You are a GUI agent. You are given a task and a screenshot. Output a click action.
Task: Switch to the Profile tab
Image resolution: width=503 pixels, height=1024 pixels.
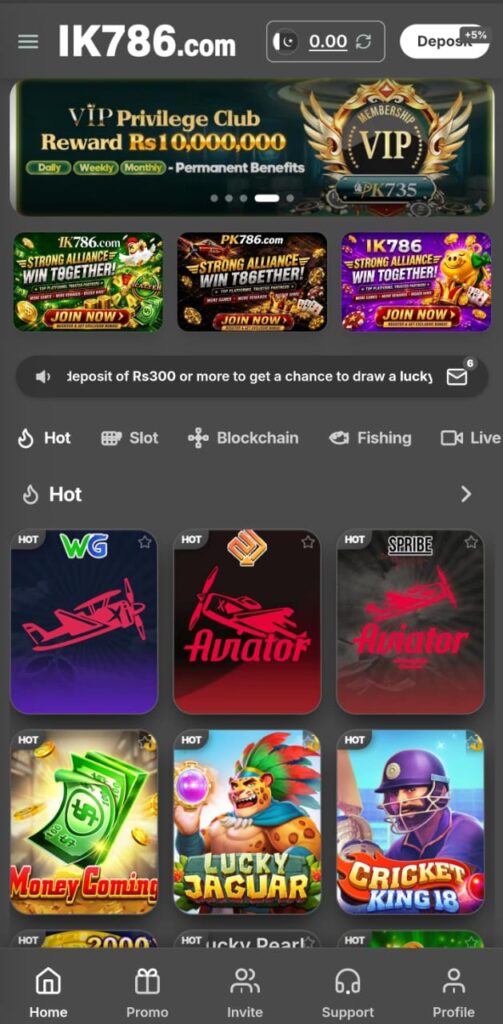click(453, 993)
